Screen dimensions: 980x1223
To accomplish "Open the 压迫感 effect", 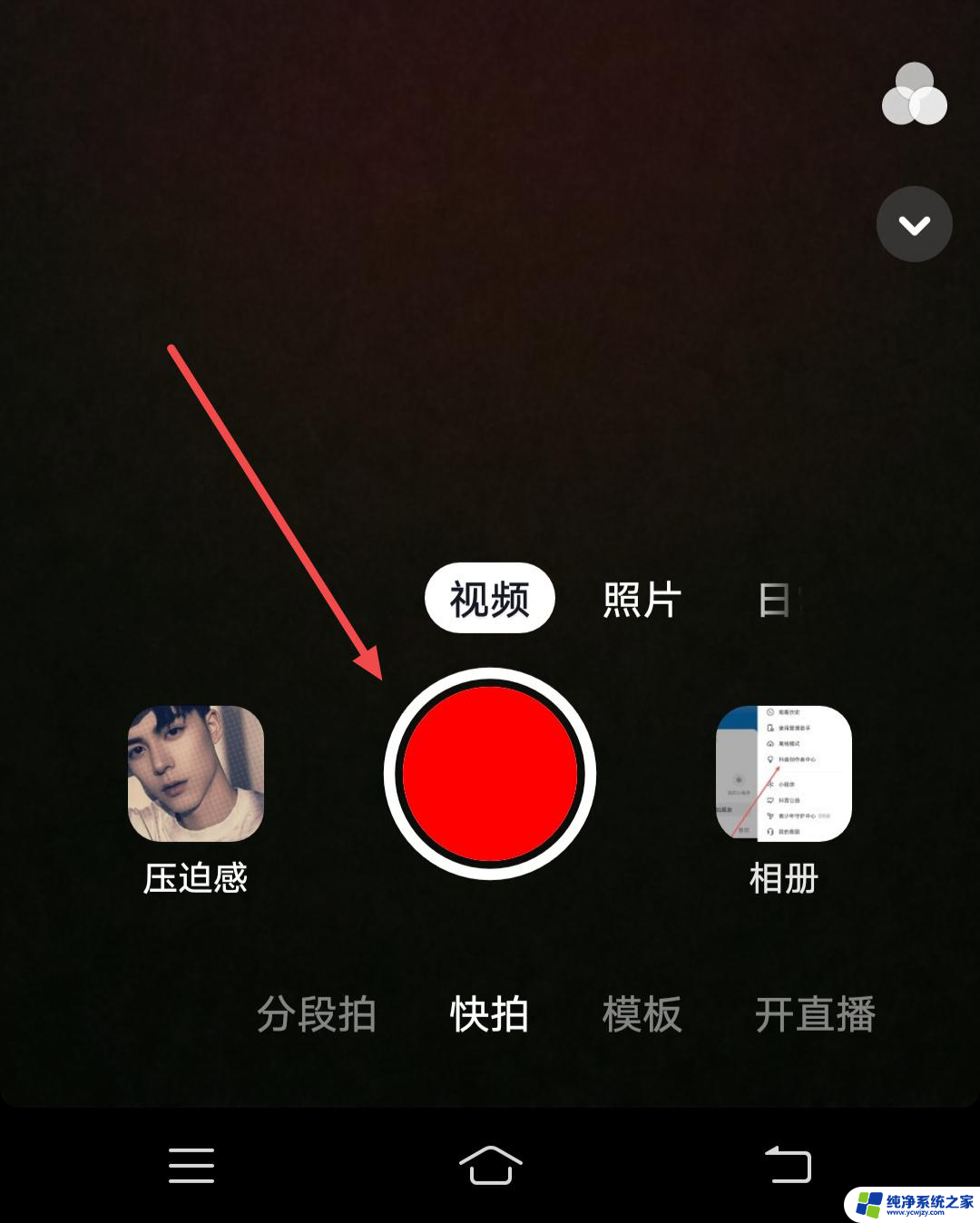I will tap(196, 774).
